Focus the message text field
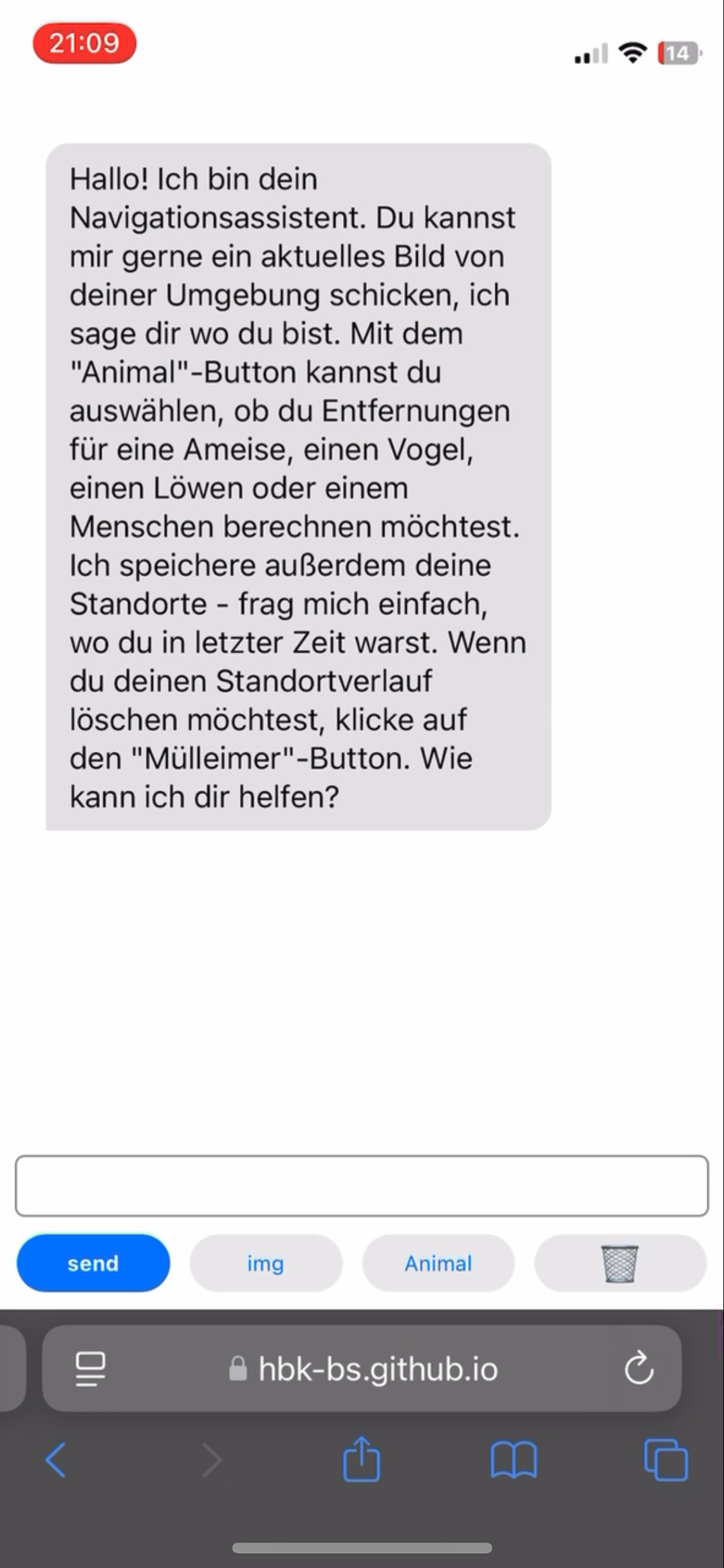 point(362,1186)
